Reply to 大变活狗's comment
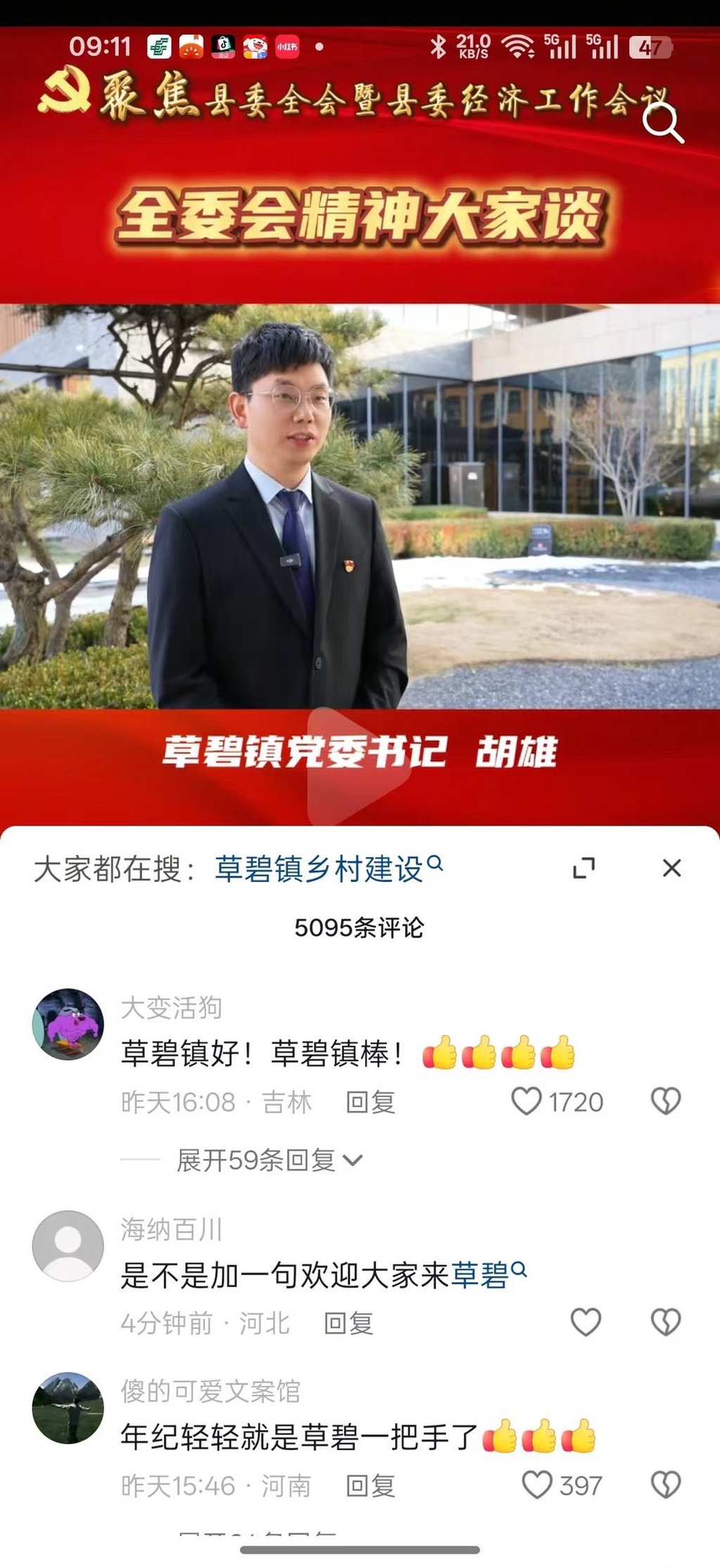This screenshot has height=1568, width=720. (370, 1102)
